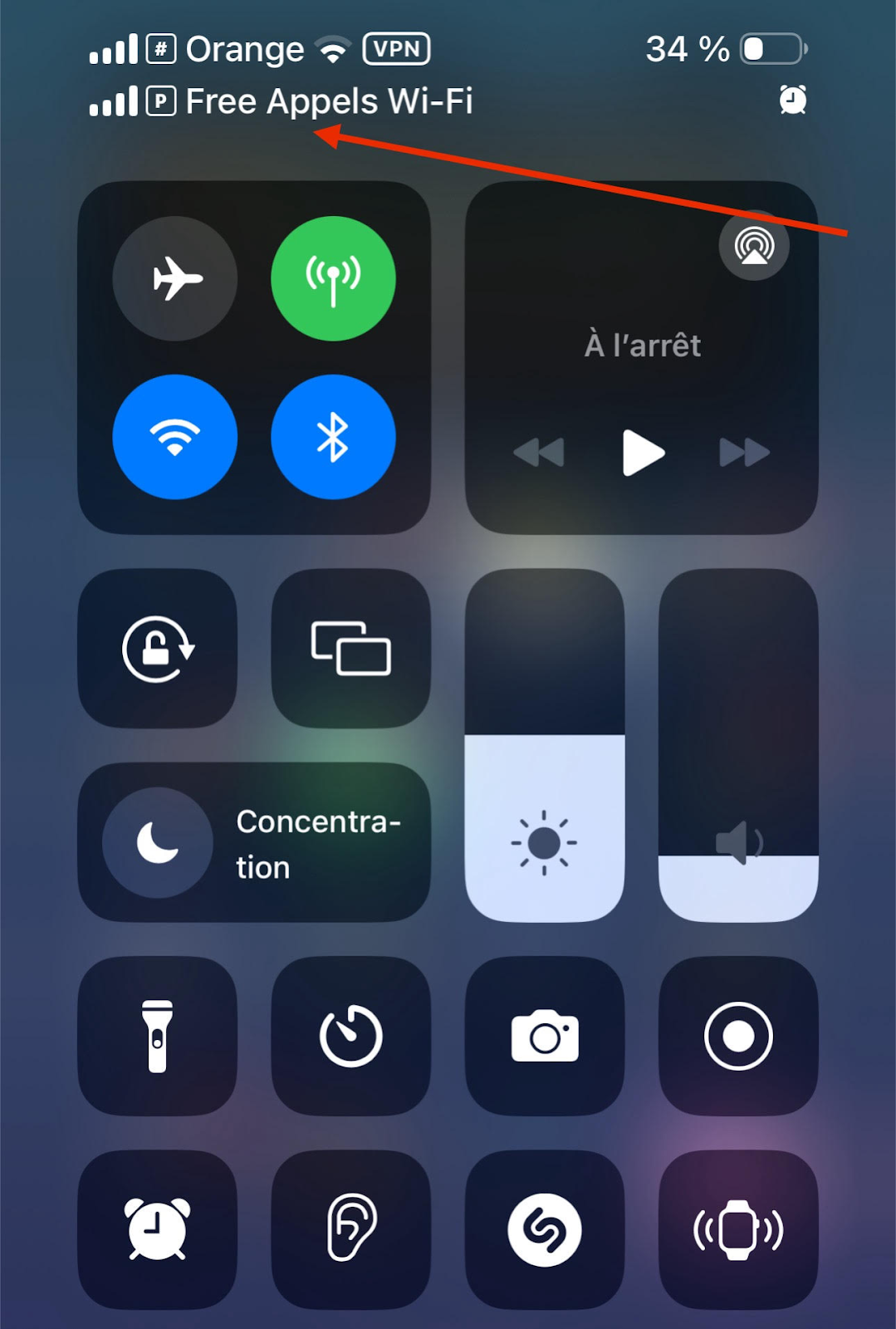
Task: Start media playback
Action: click(643, 453)
